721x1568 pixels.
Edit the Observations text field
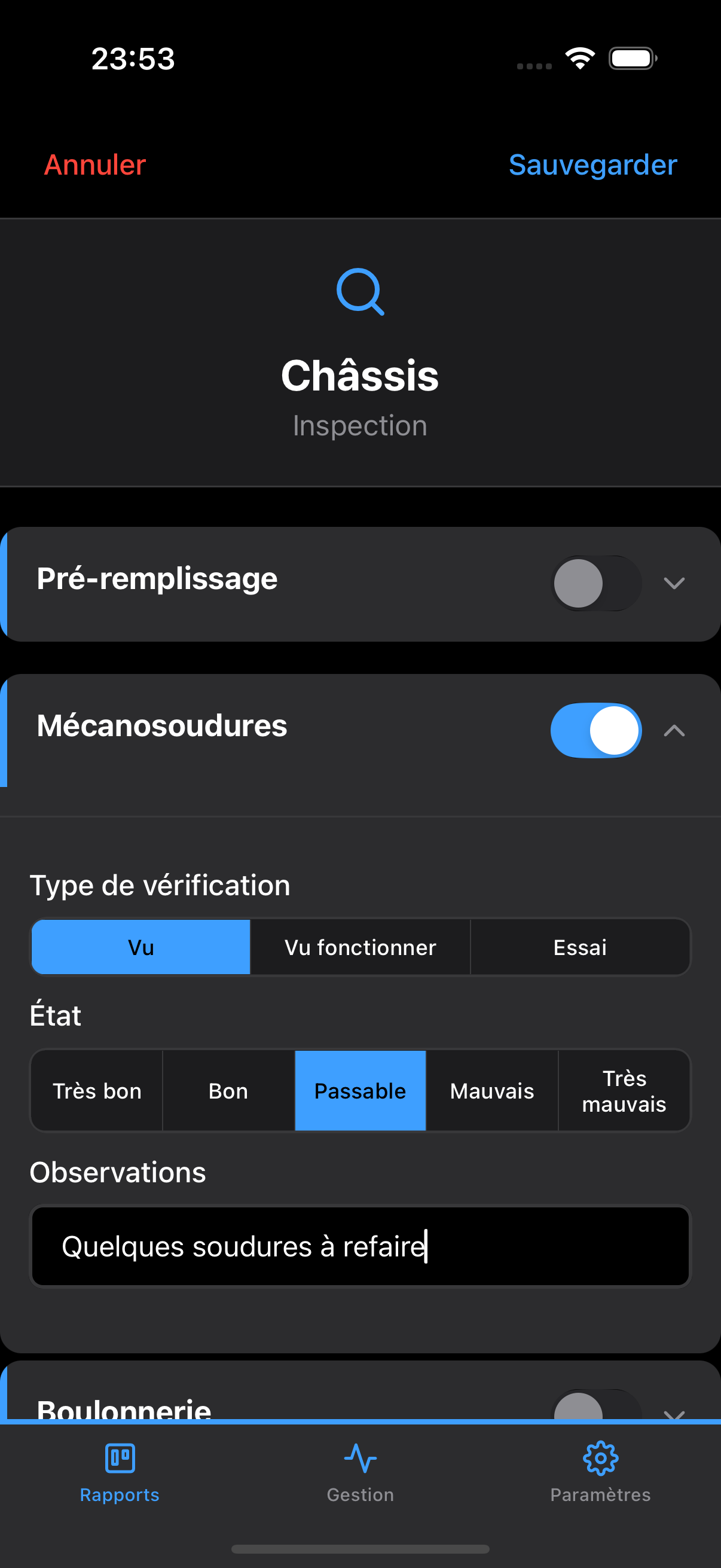click(360, 1247)
